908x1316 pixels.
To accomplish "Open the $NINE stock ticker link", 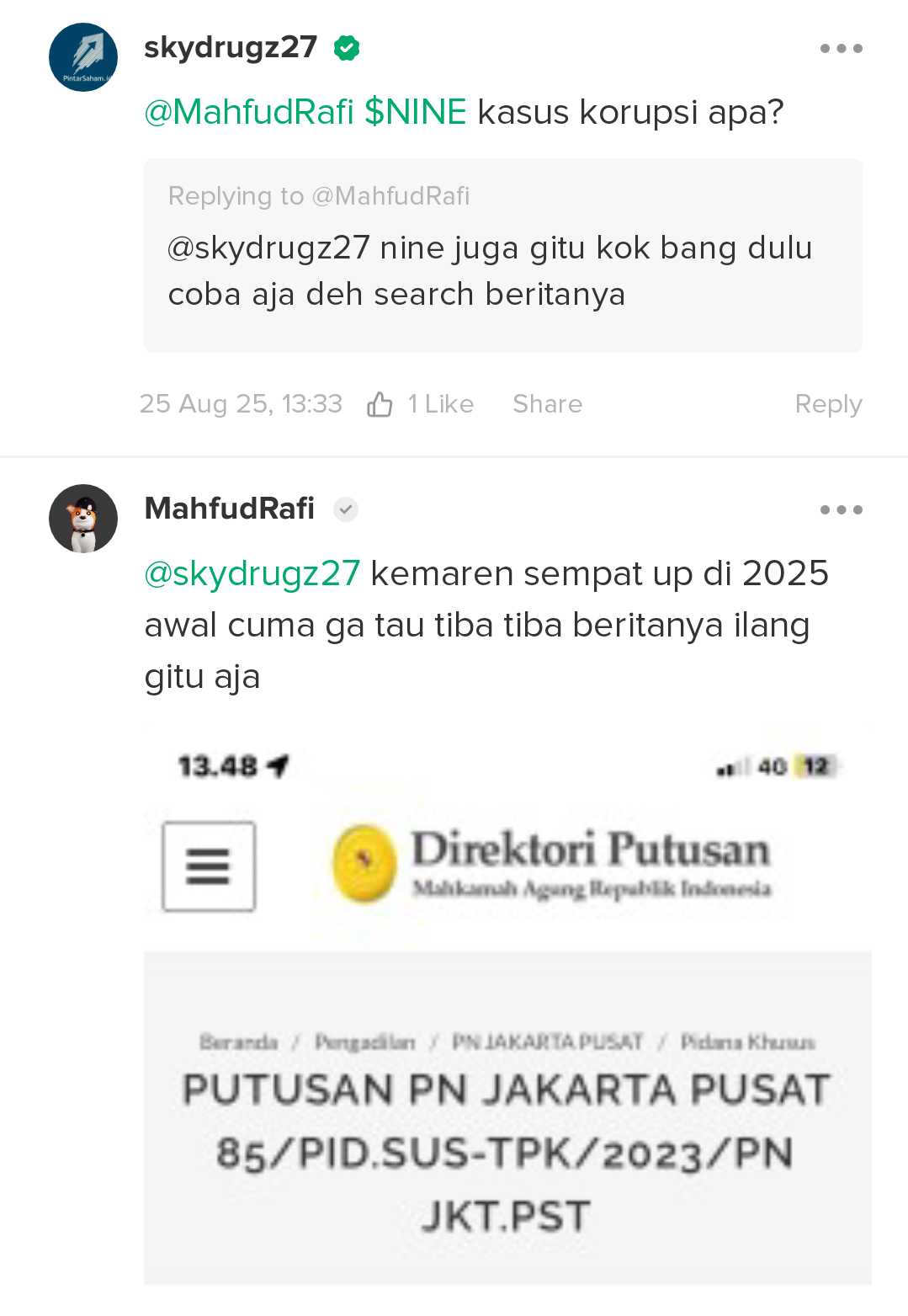I will click(415, 112).
